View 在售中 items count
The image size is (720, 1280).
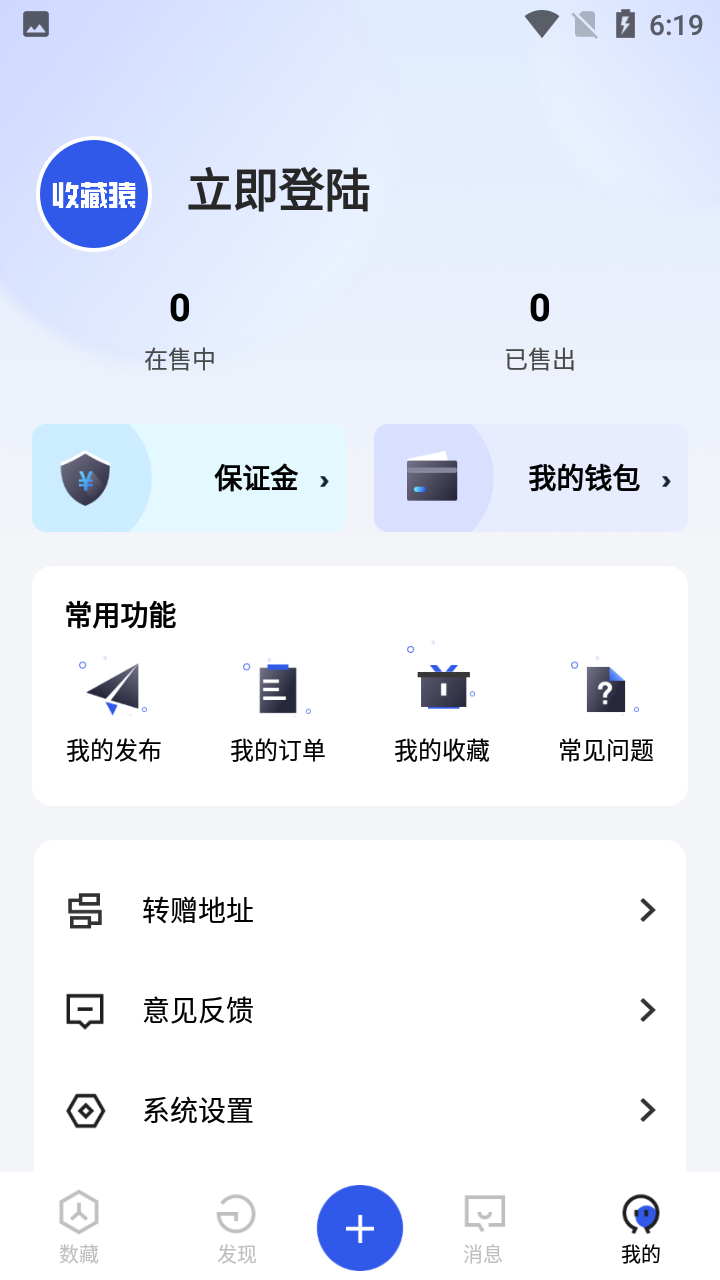pyautogui.click(x=180, y=331)
